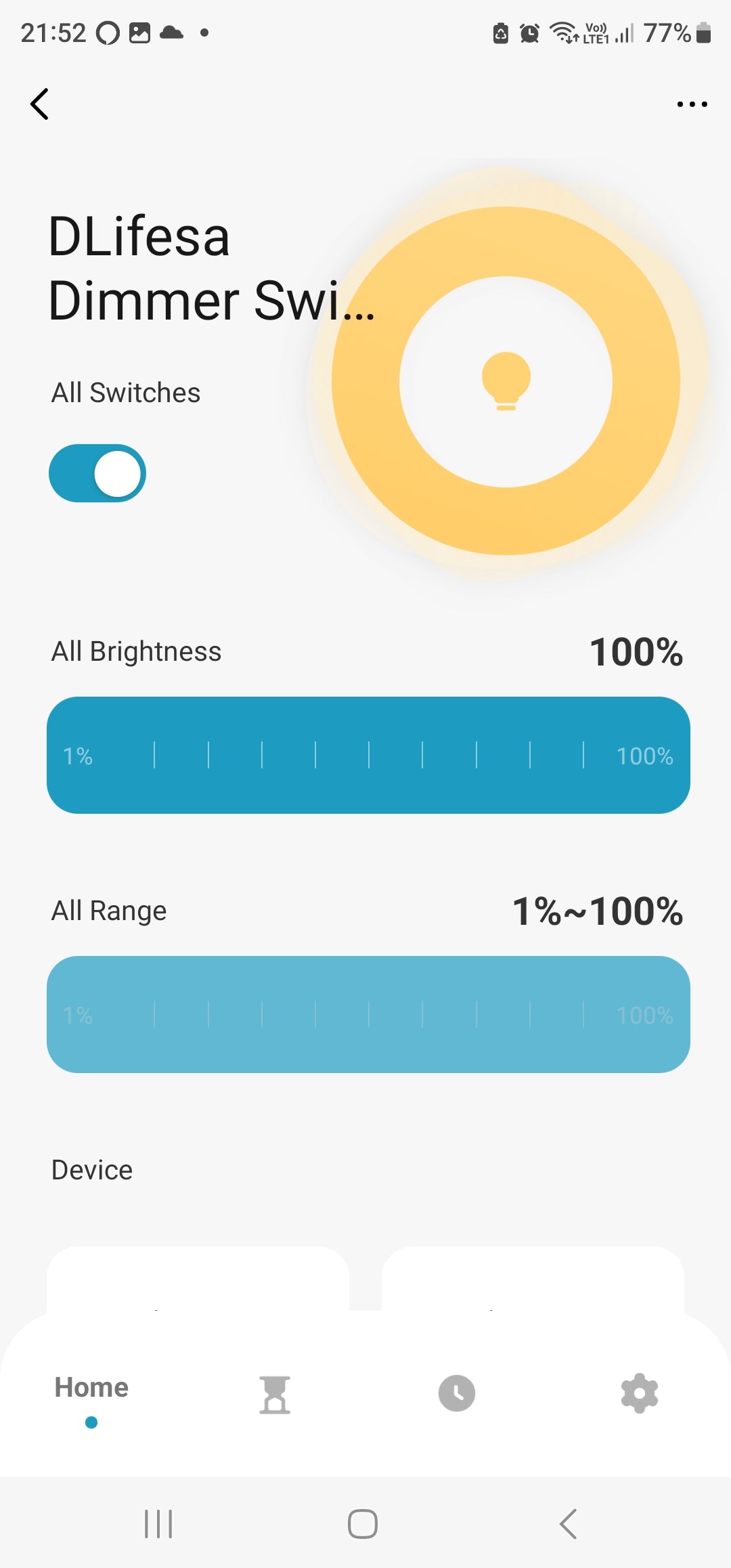Open the hourglass countdown timer tab

(x=275, y=1394)
